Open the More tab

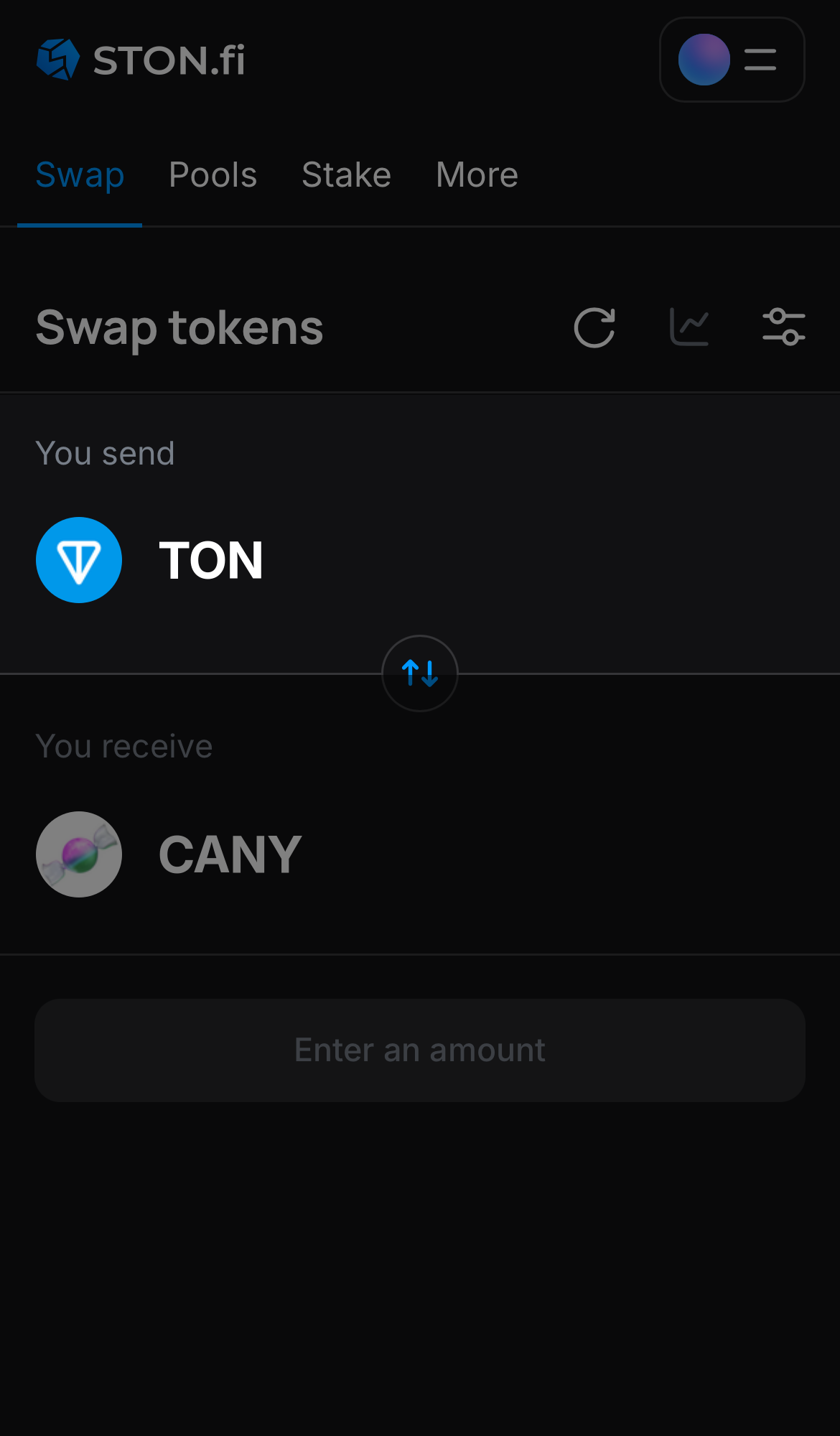pos(477,175)
